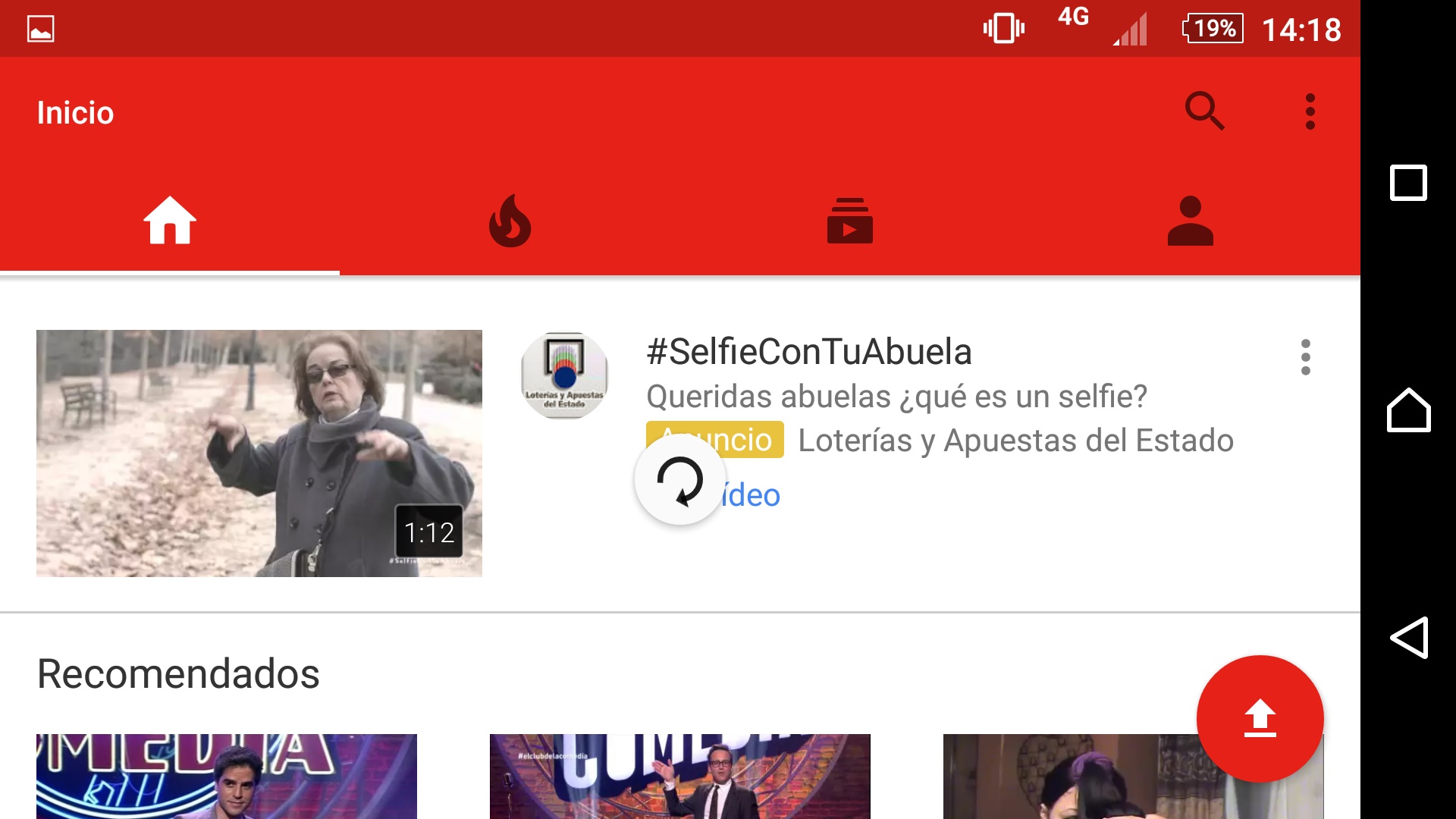
Task: Go back with the system back button
Action: pos(1408,638)
